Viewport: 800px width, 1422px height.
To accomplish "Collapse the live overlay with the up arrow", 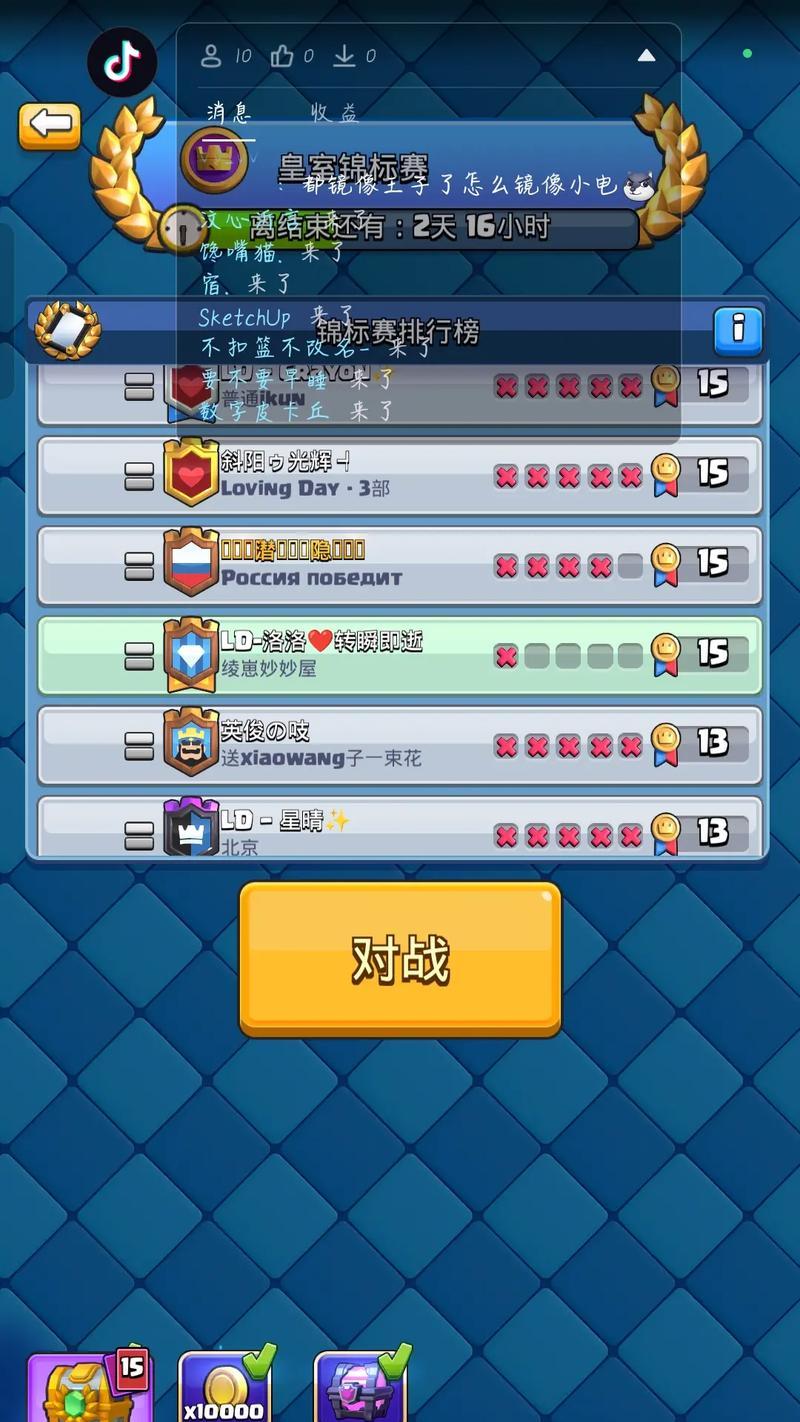I will click(x=646, y=56).
